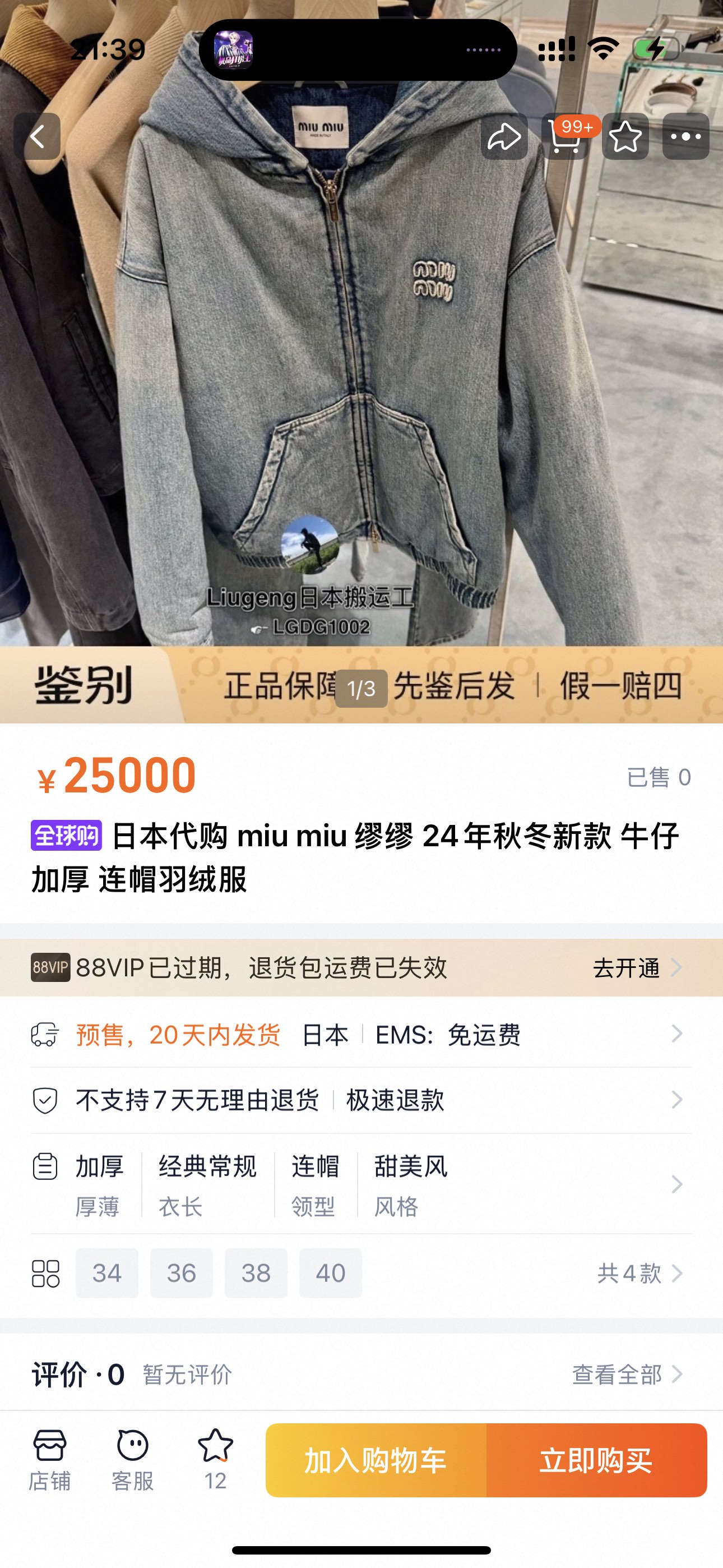
Task: Favorite the item with the top star icon
Action: 625,136
